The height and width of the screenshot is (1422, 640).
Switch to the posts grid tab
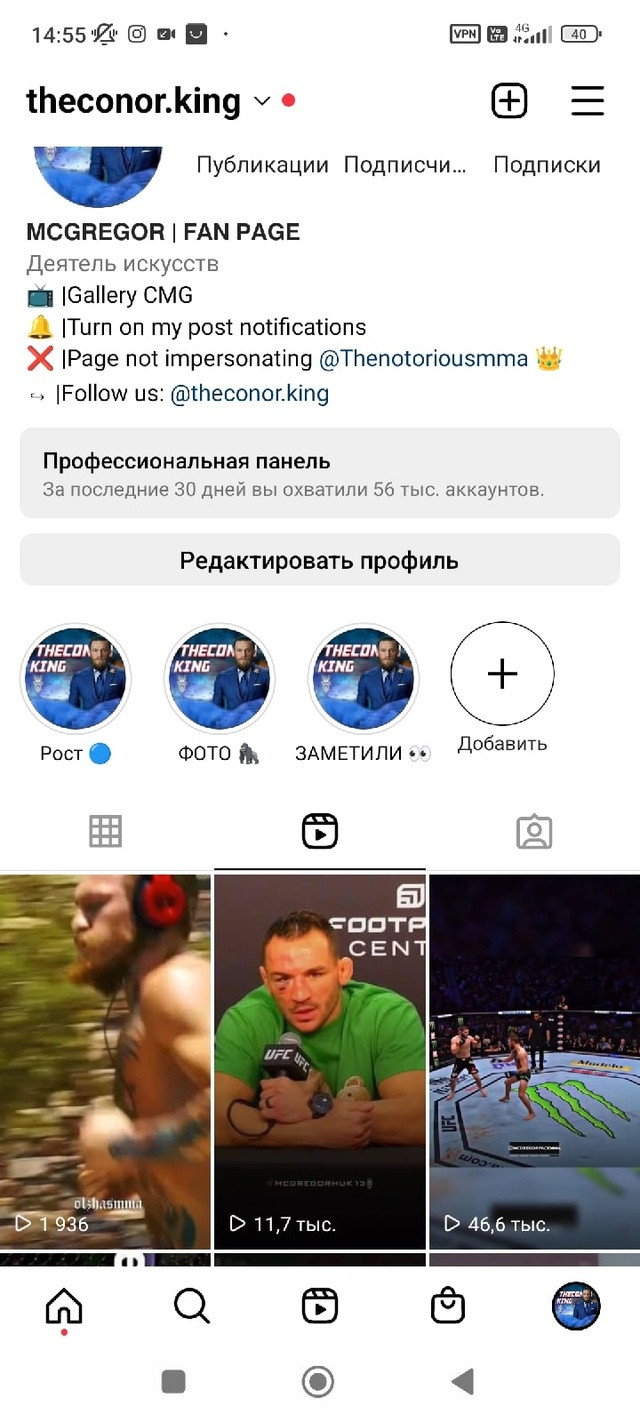click(x=105, y=831)
